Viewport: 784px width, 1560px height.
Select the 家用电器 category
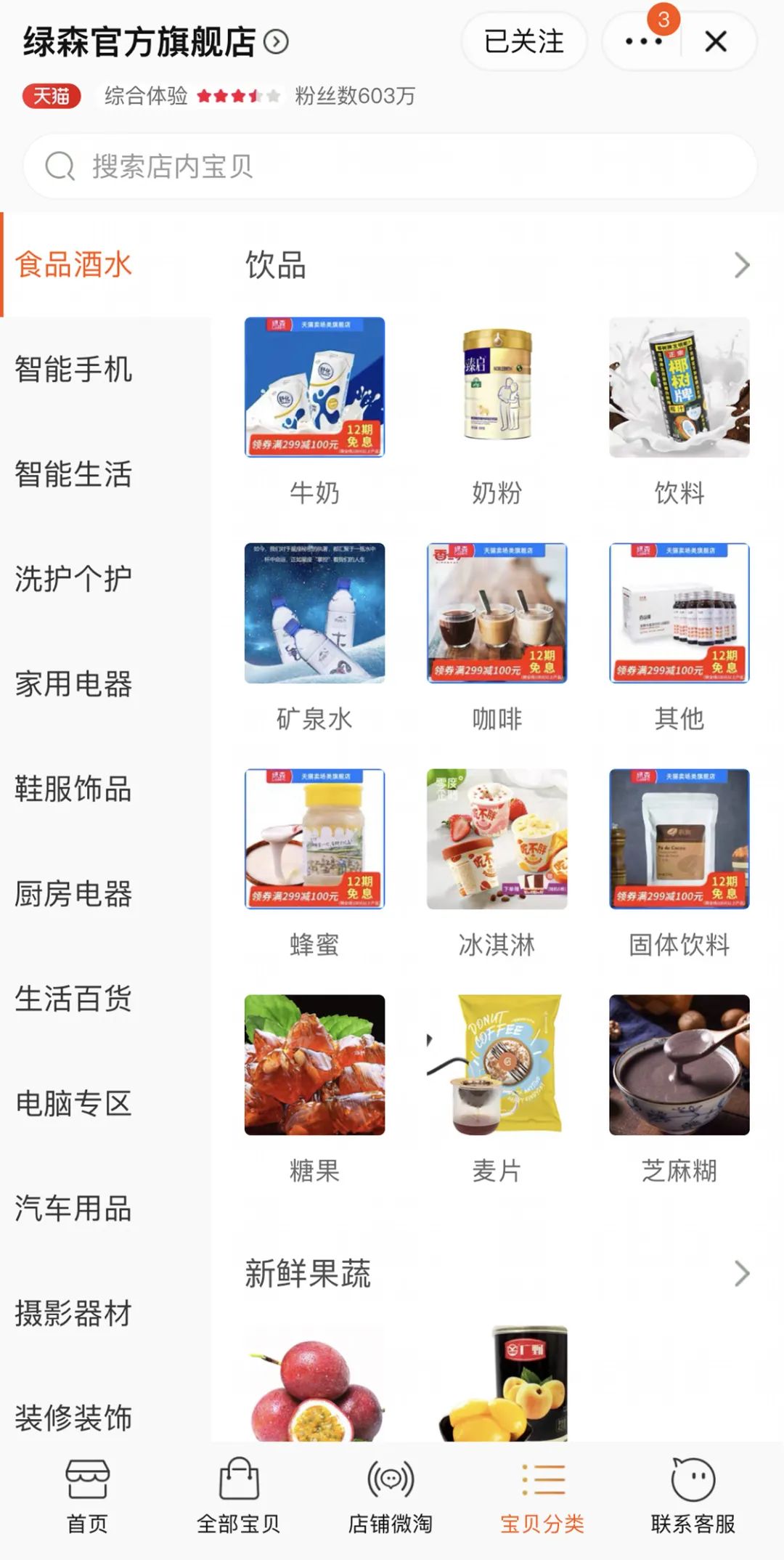pyautogui.click(x=73, y=683)
